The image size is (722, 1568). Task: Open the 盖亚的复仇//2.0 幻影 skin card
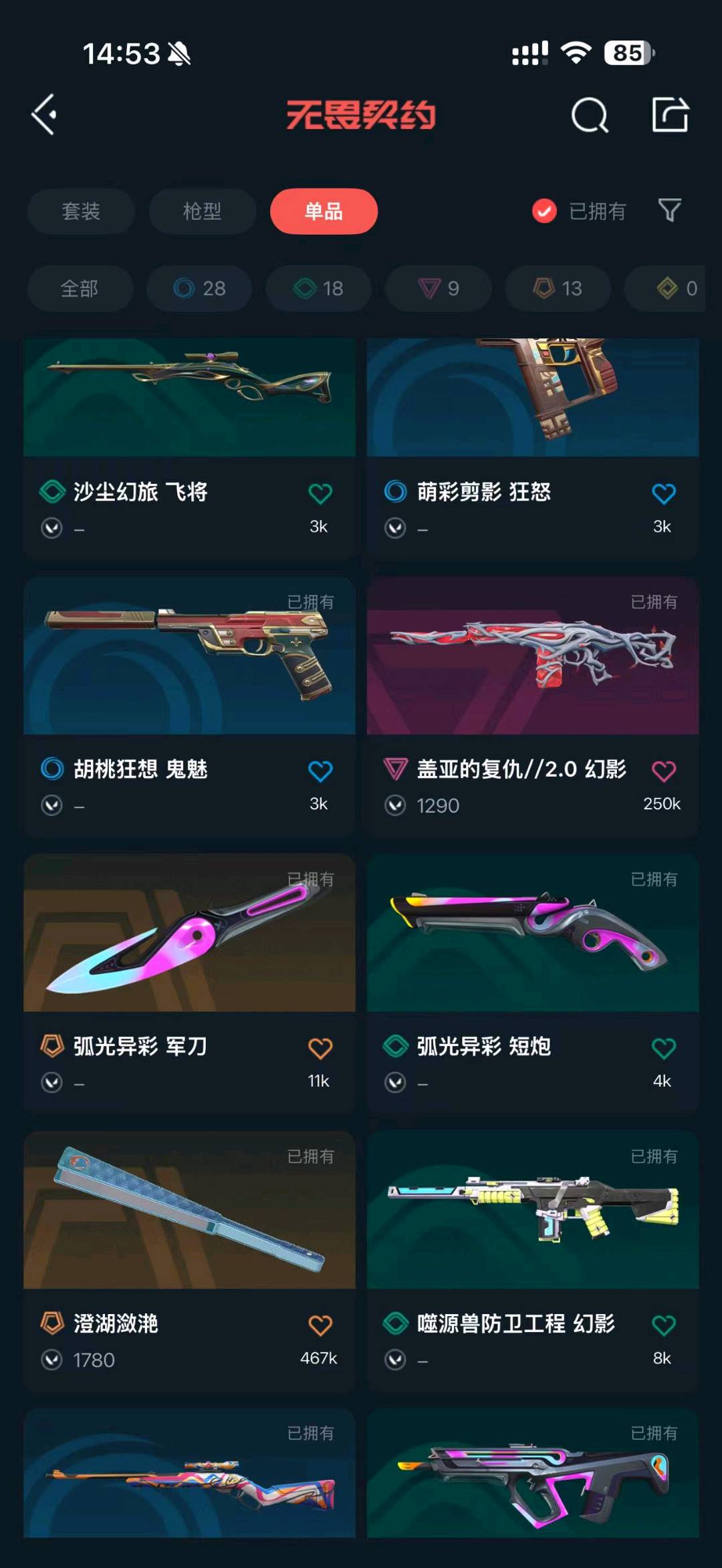click(533, 706)
